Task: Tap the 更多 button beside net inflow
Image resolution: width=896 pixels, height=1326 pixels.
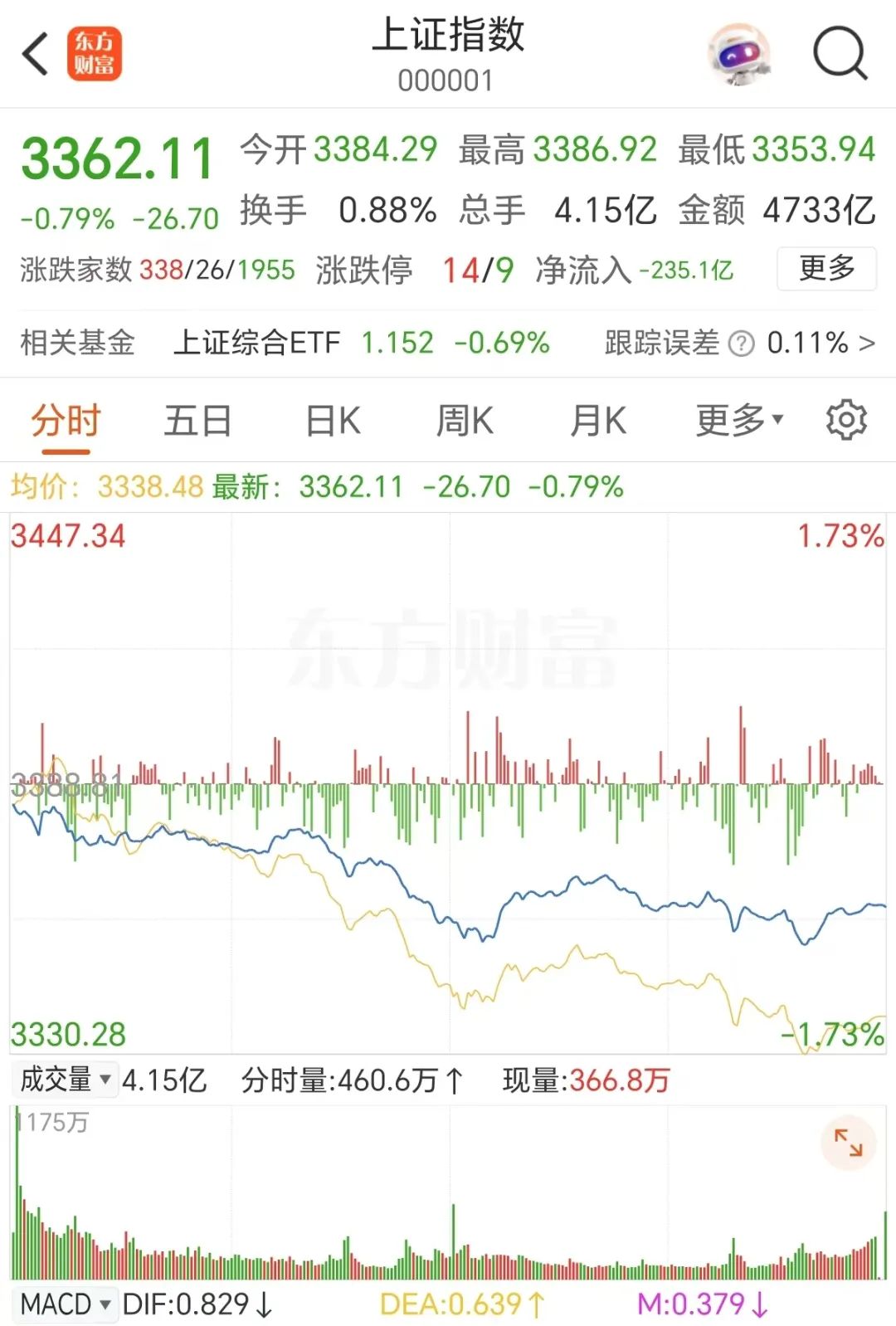Action: (x=826, y=268)
